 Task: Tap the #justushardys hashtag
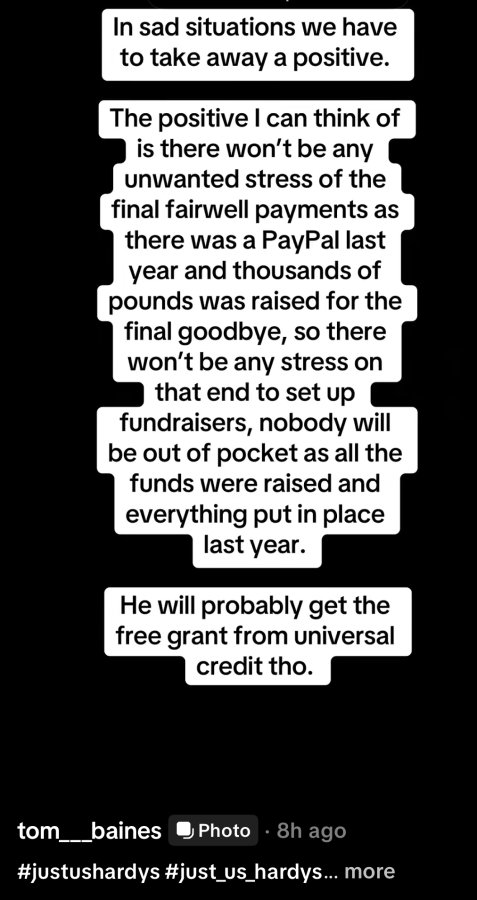click(x=89, y=872)
